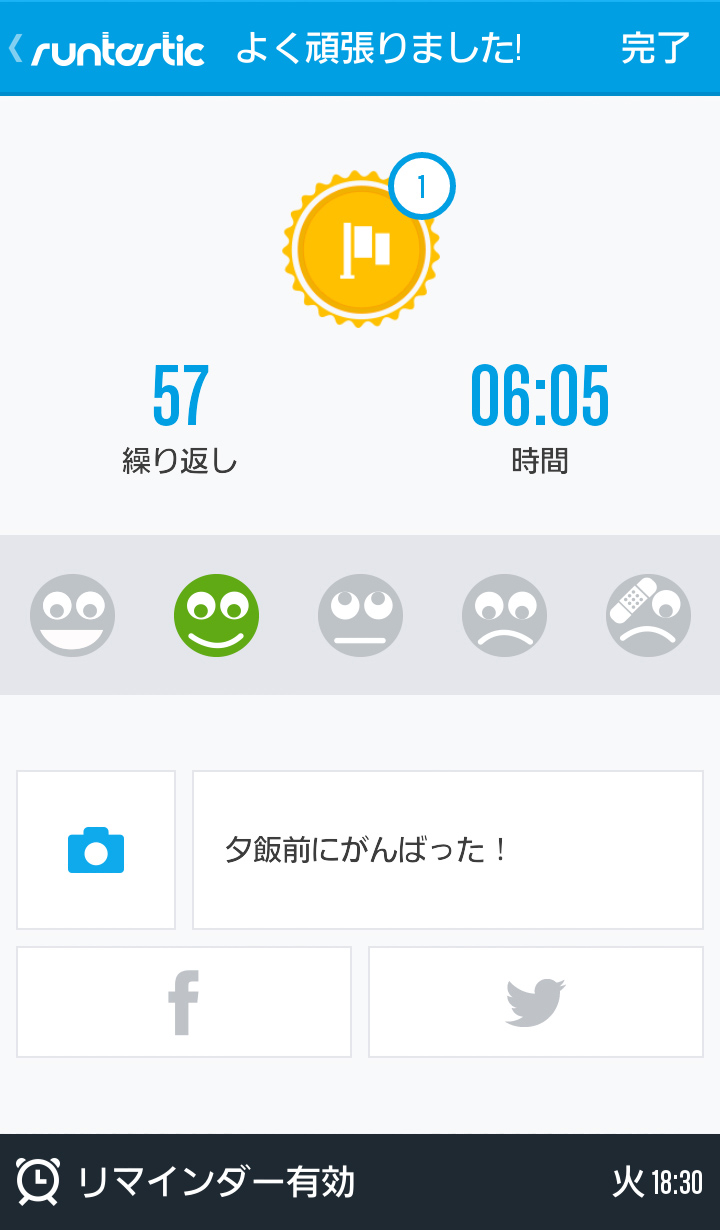Choose the green smiling mood face
This screenshot has height=1230, width=720.
click(x=216, y=615)
